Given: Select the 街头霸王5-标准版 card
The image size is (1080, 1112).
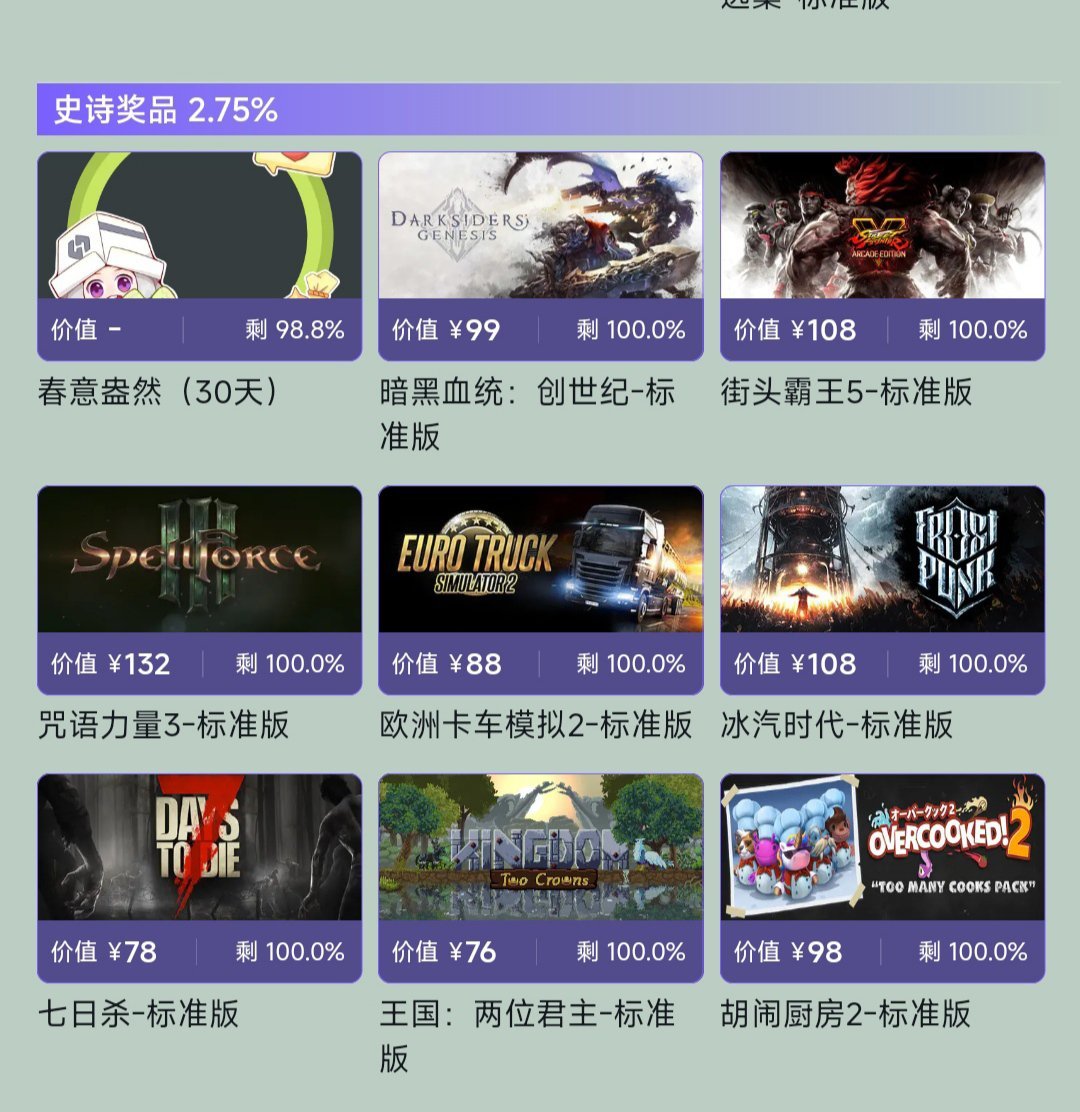Looking at the screenshot, I should tap(882, 255).
